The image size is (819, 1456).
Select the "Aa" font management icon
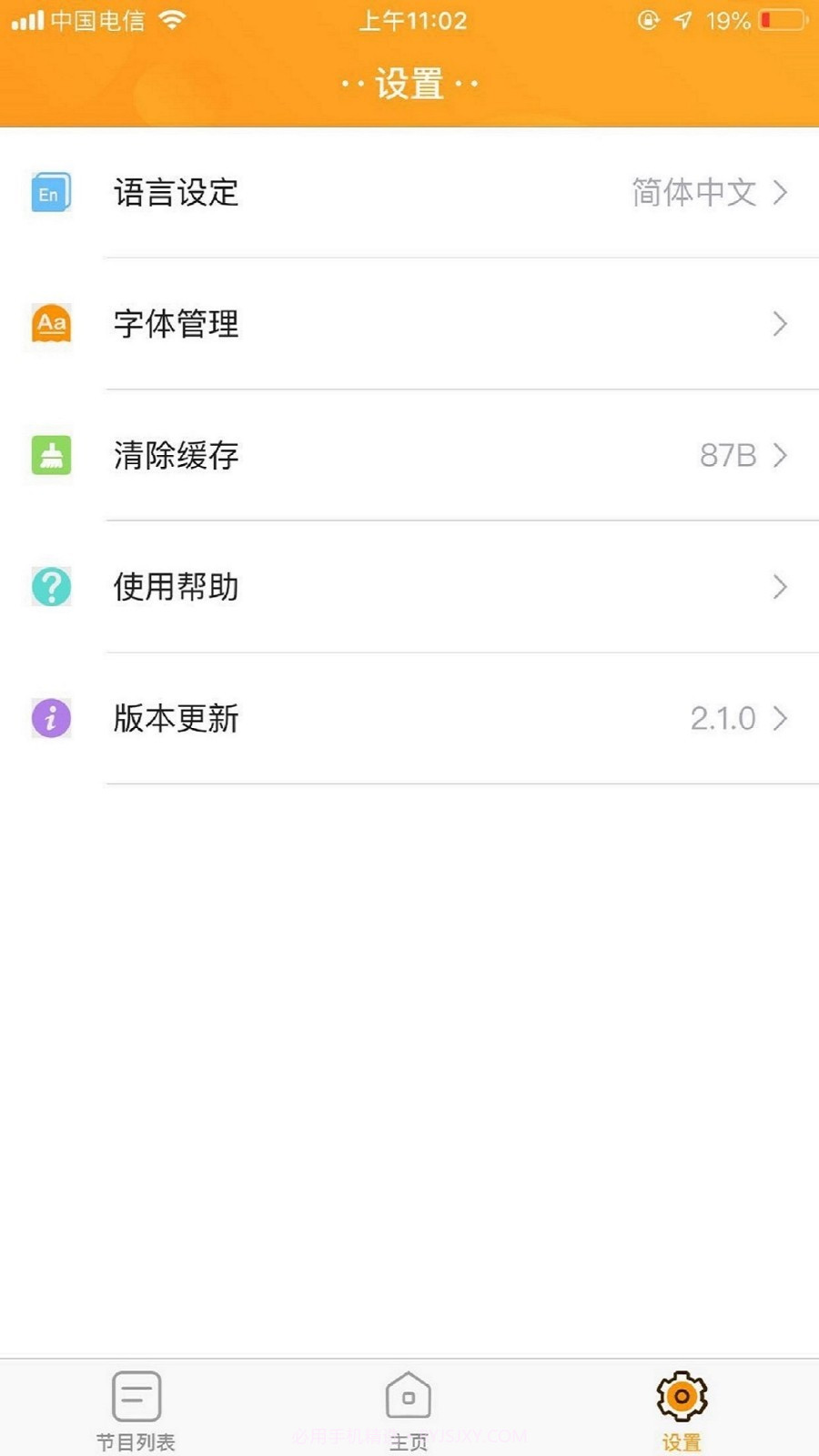coord(50,324)
